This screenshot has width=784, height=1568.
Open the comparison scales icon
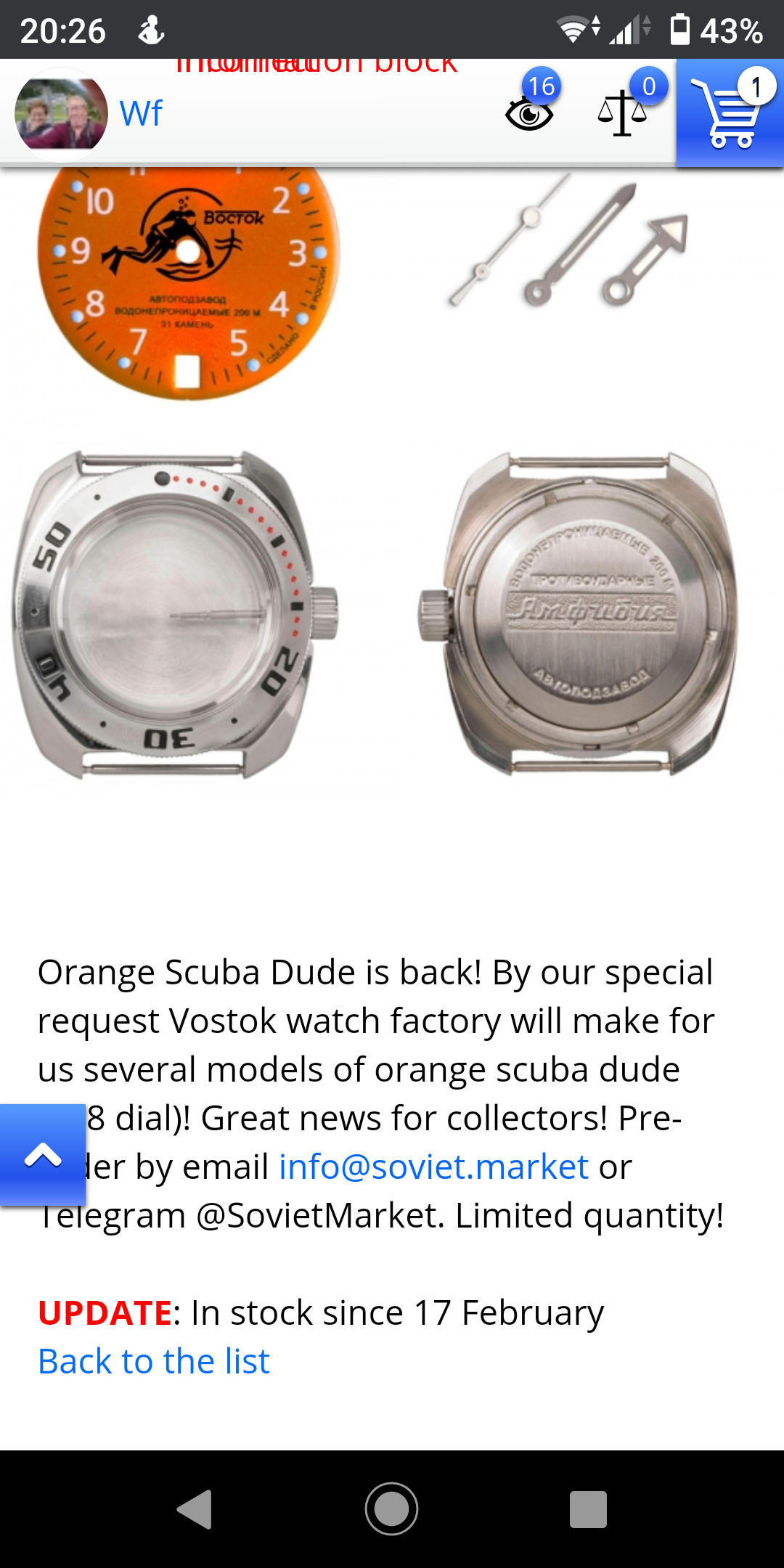tap(622, 113)
